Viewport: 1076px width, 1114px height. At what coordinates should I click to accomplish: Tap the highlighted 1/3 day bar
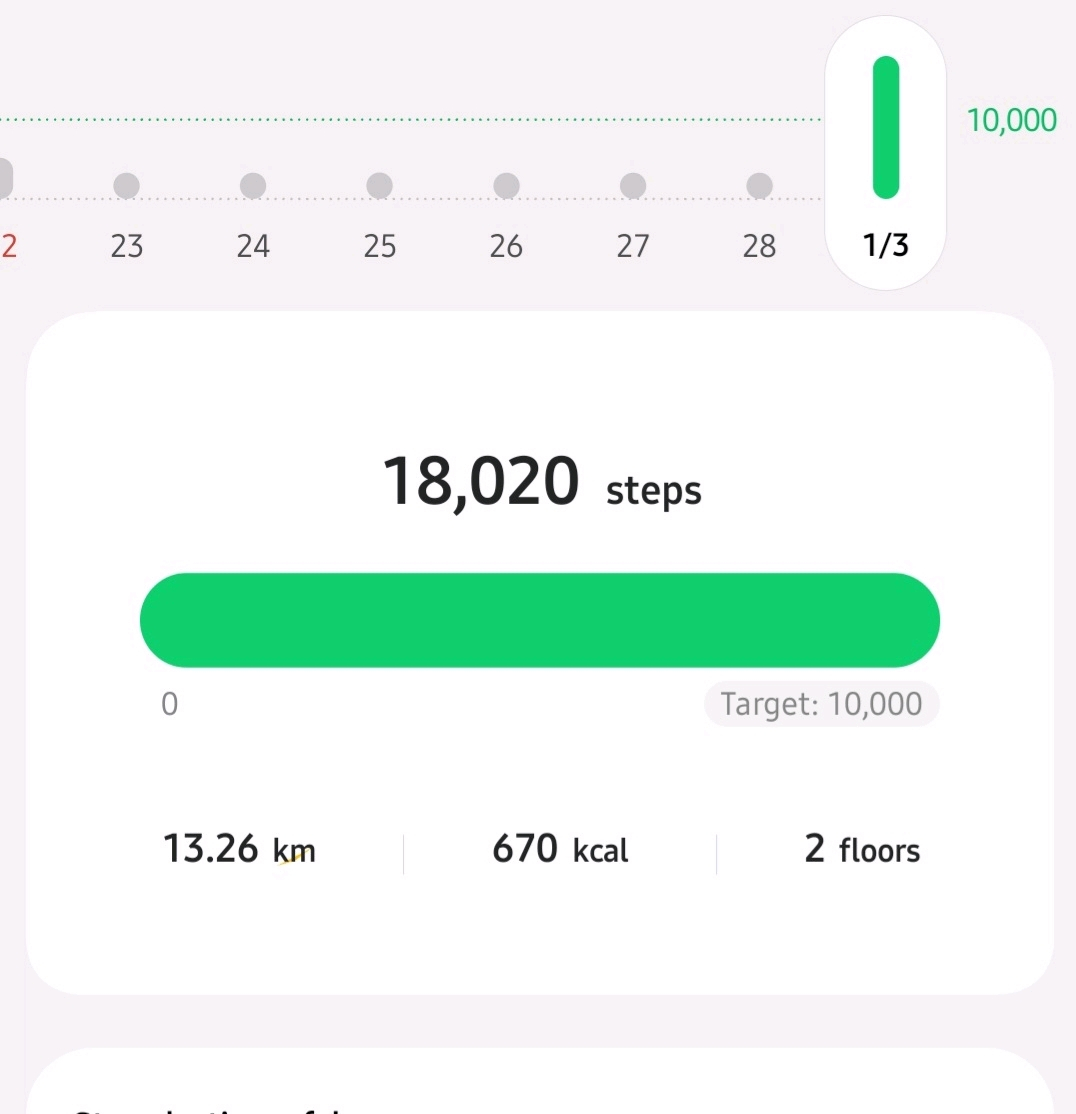886,150
